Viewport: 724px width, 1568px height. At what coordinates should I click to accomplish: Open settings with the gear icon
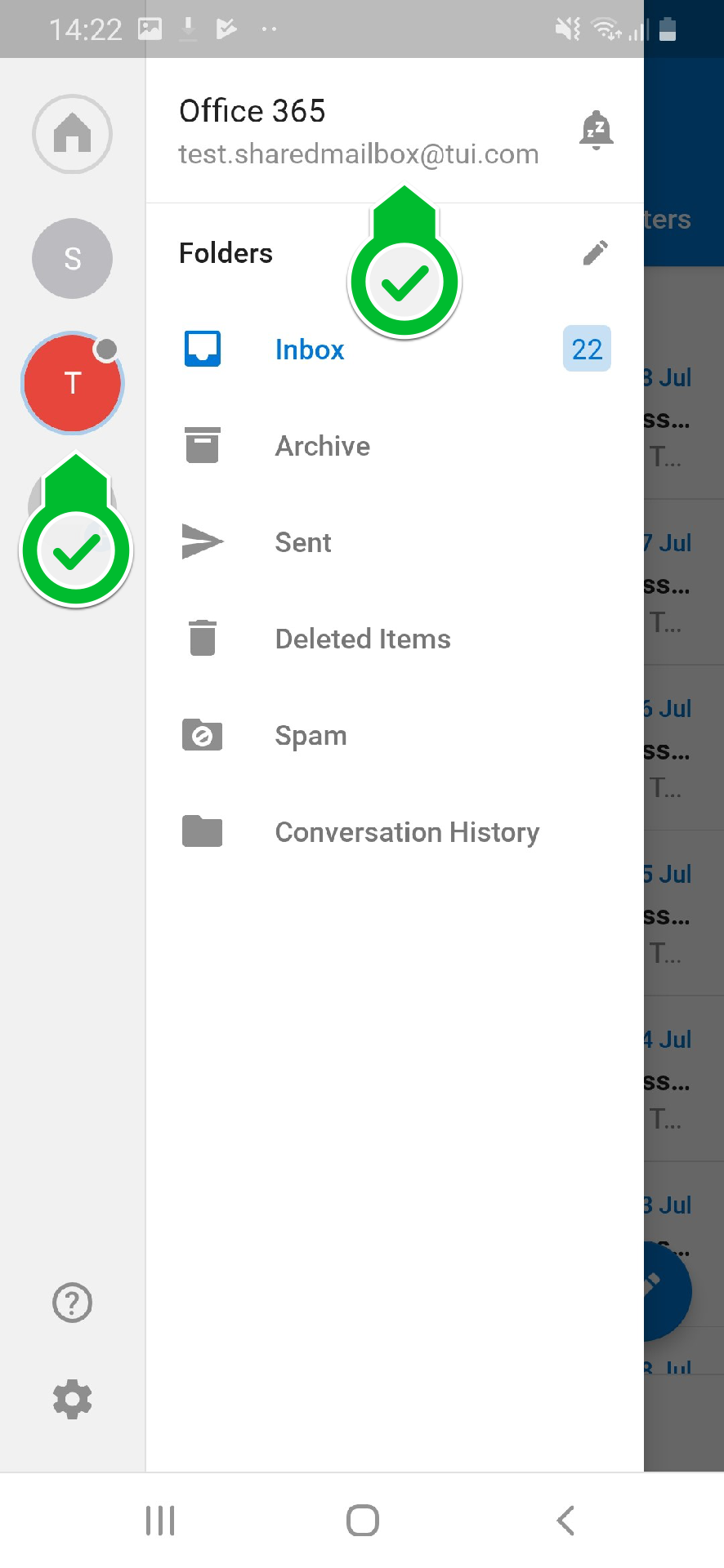coord(72,1400)
